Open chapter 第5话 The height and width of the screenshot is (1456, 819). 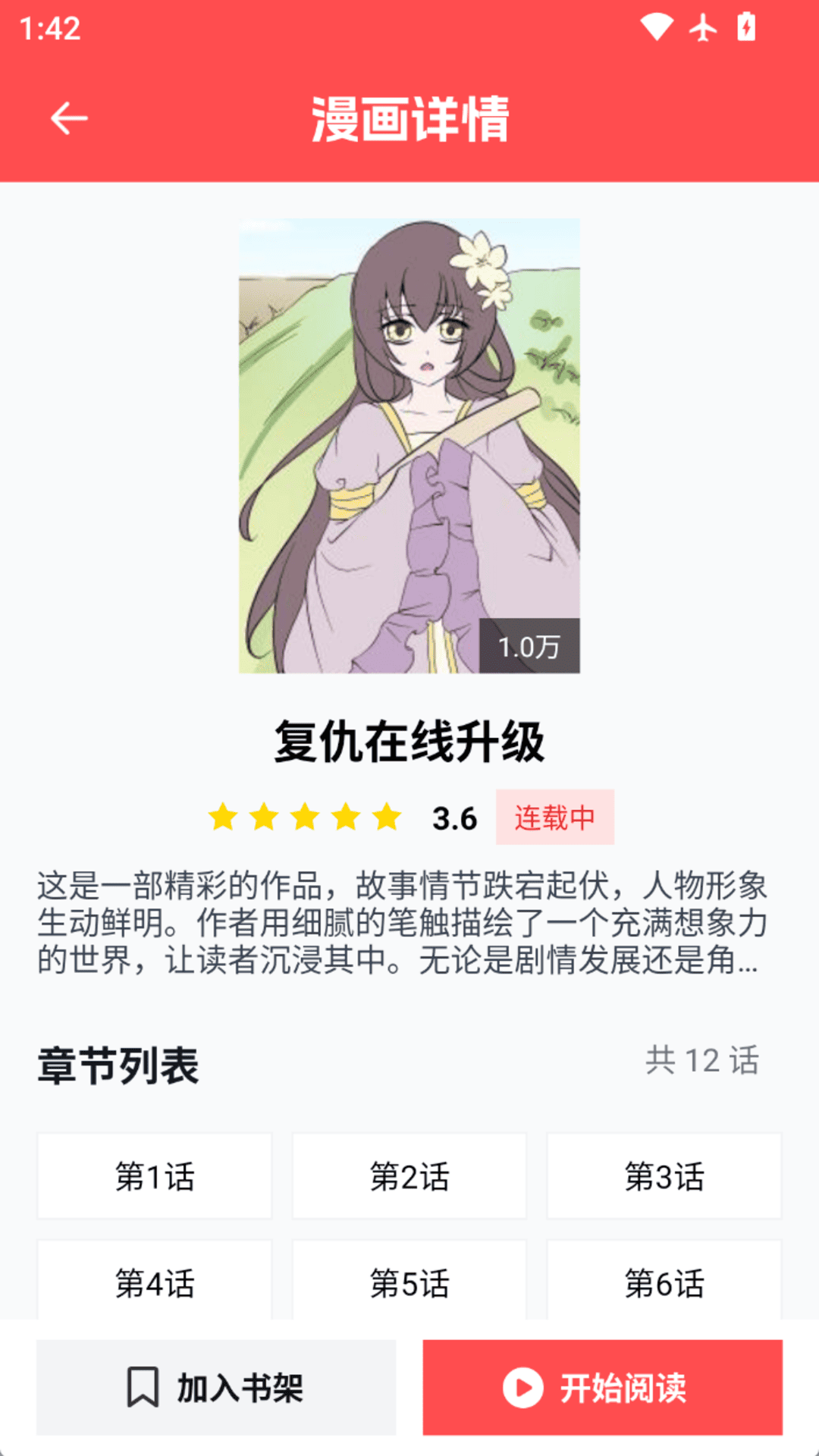point(409,1284)
